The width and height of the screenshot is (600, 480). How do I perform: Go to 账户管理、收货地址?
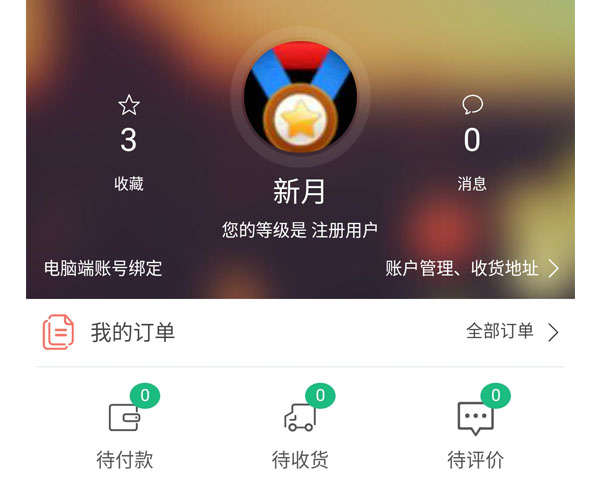coord(471,268)
